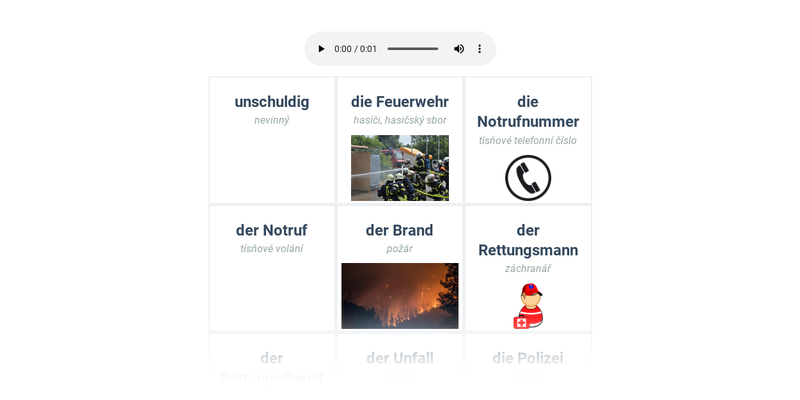Open the 'der Rettungsmann' card
This screenshot has height=400, width=800.
coord(528,268)
